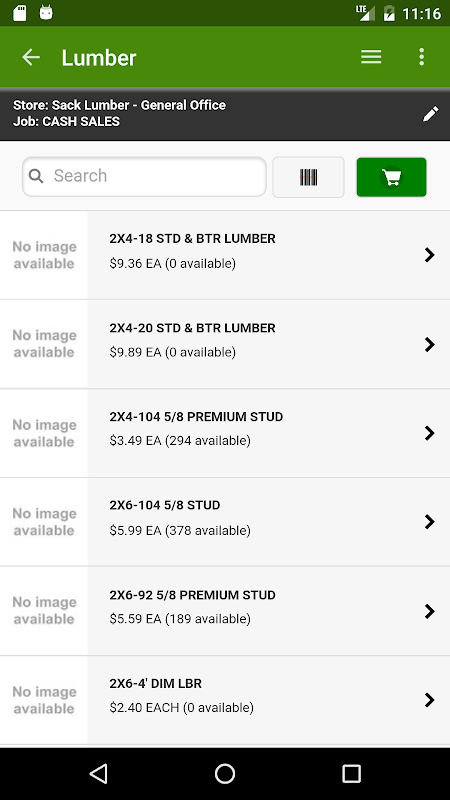Choose 2X6-92 5/8 PREMIUM STUD
Screen dimensions: 450x800
(x=225, y=611)
